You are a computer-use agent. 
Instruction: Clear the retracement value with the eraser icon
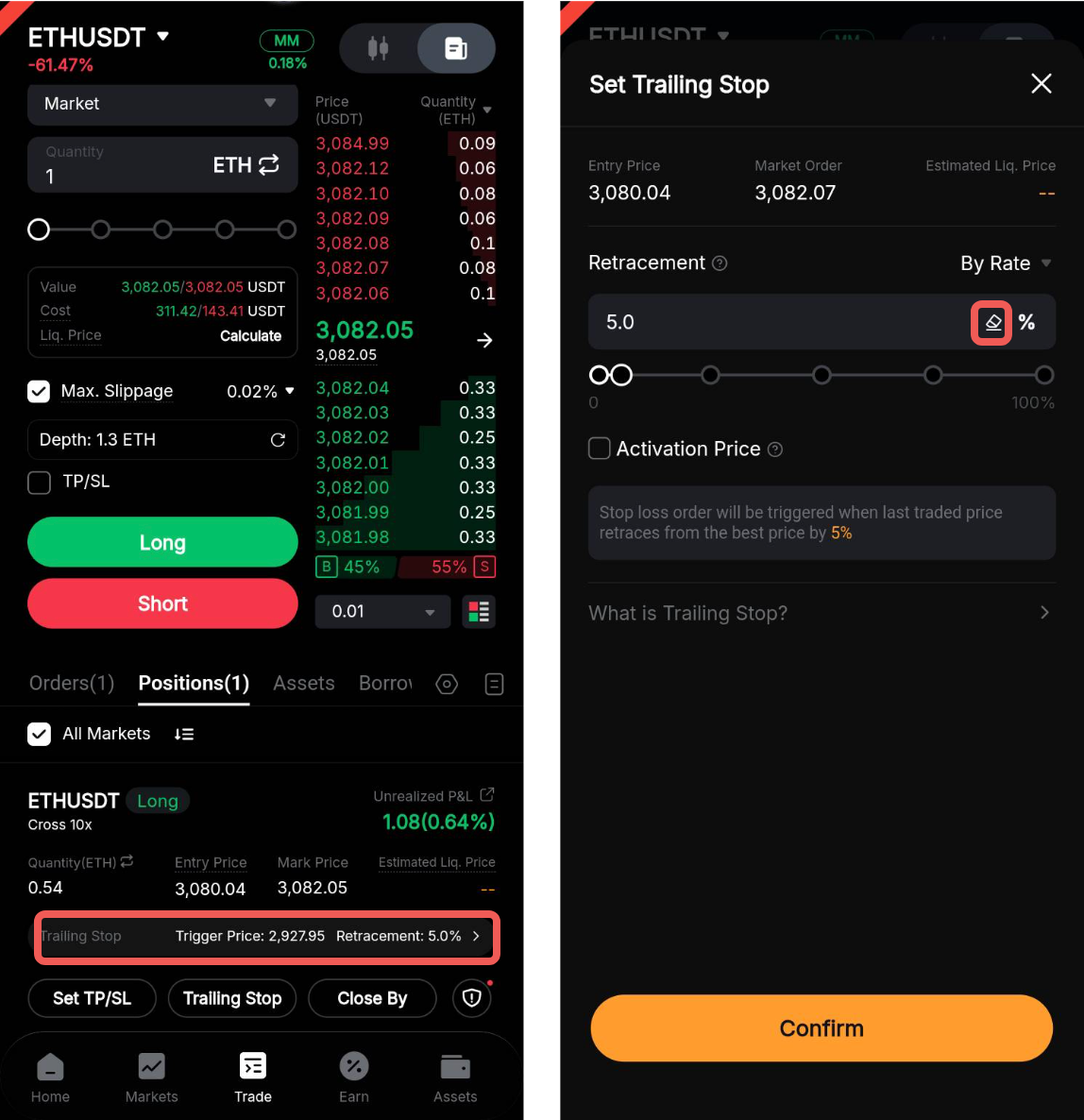click(x=991, y=323)
